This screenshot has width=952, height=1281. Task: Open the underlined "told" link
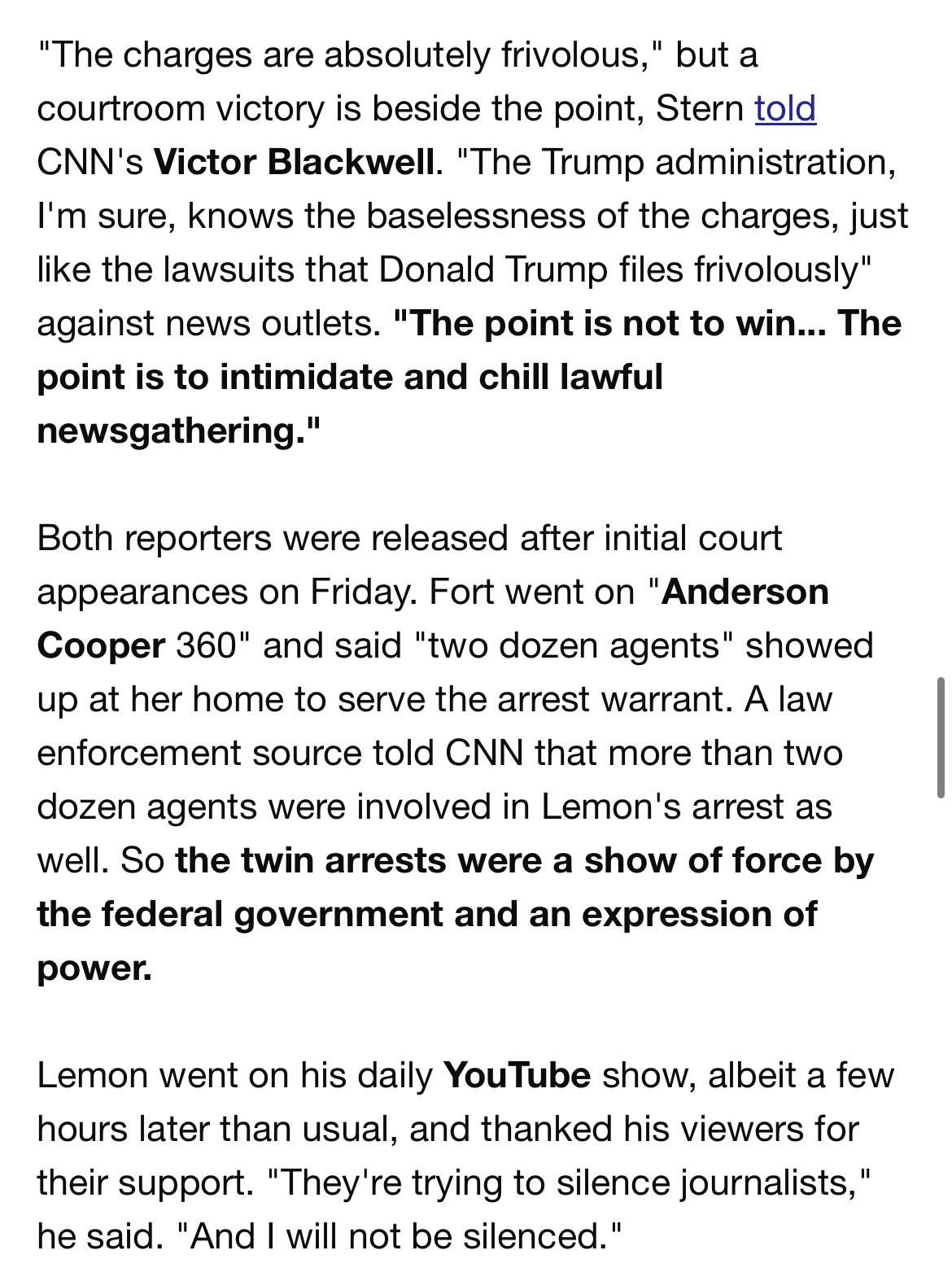(x=784, y=108)
